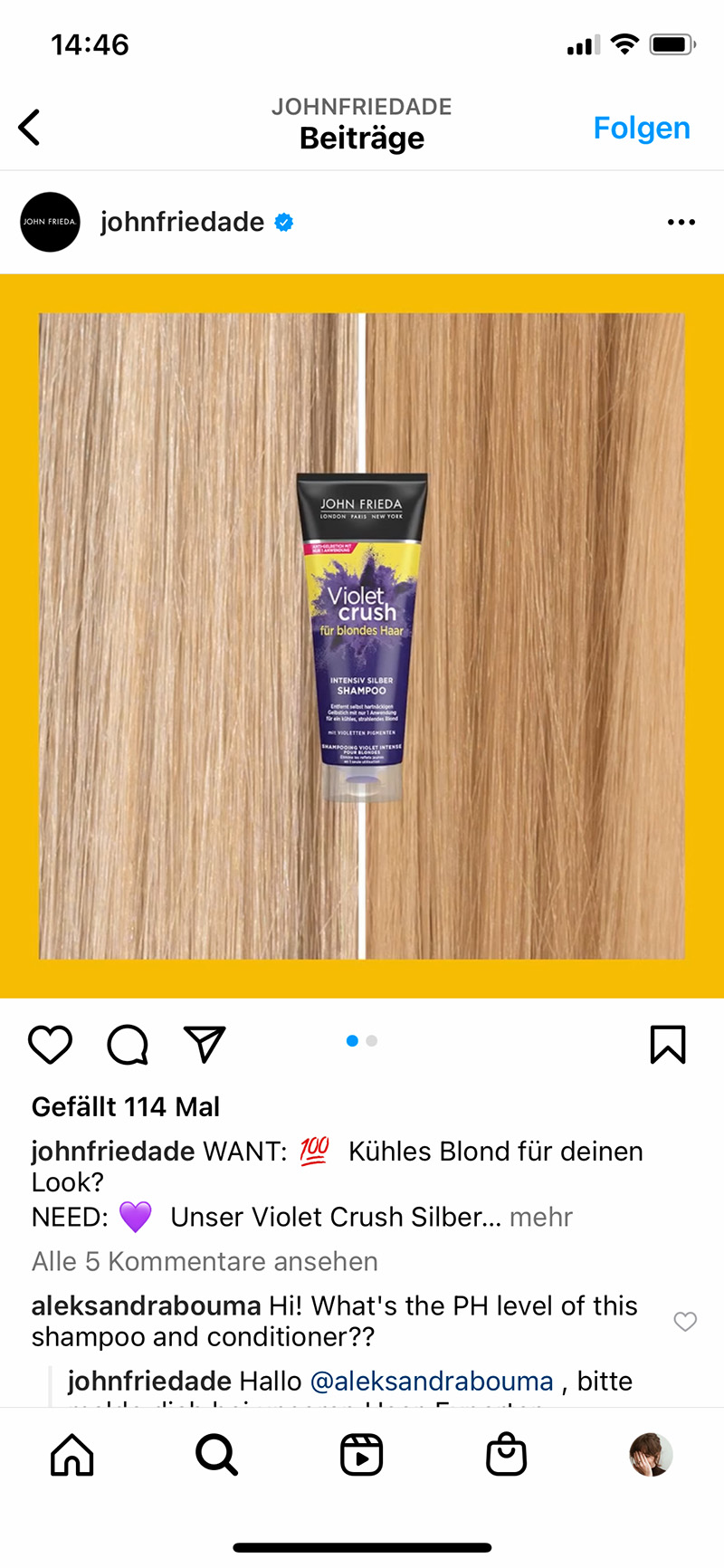Viewport: 724px width, 1568px height.
Task: Open the Reels tab
Action: click(x=362, y=1456)
